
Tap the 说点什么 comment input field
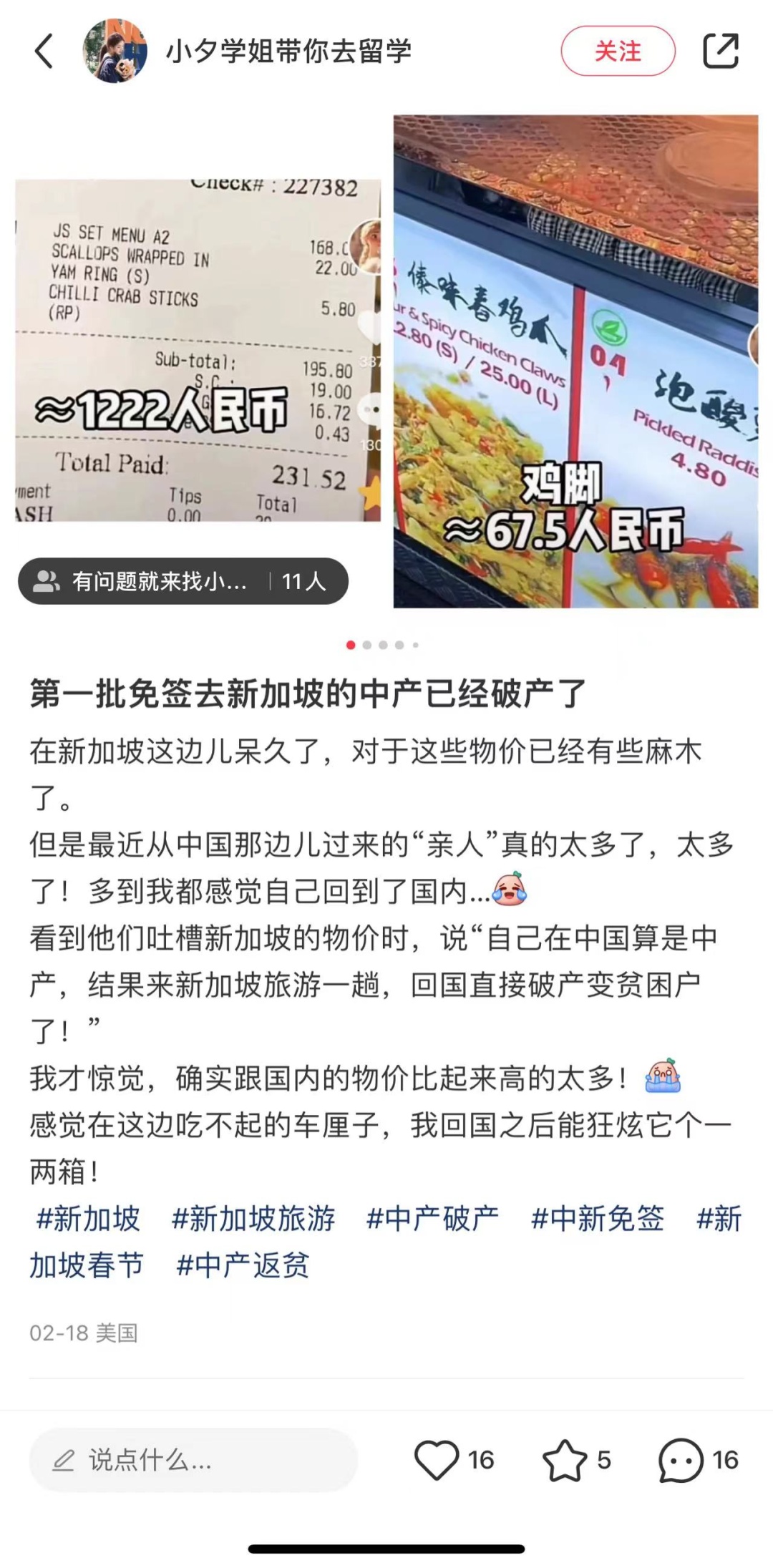tap(193, 1460)
